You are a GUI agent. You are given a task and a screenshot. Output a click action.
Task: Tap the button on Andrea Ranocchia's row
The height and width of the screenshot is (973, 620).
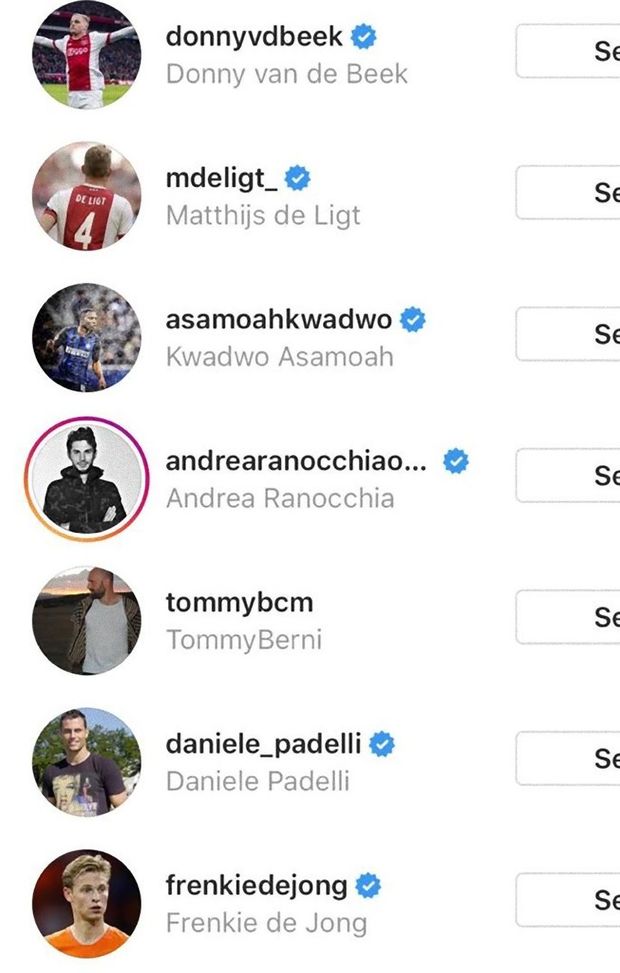point(568,476)
